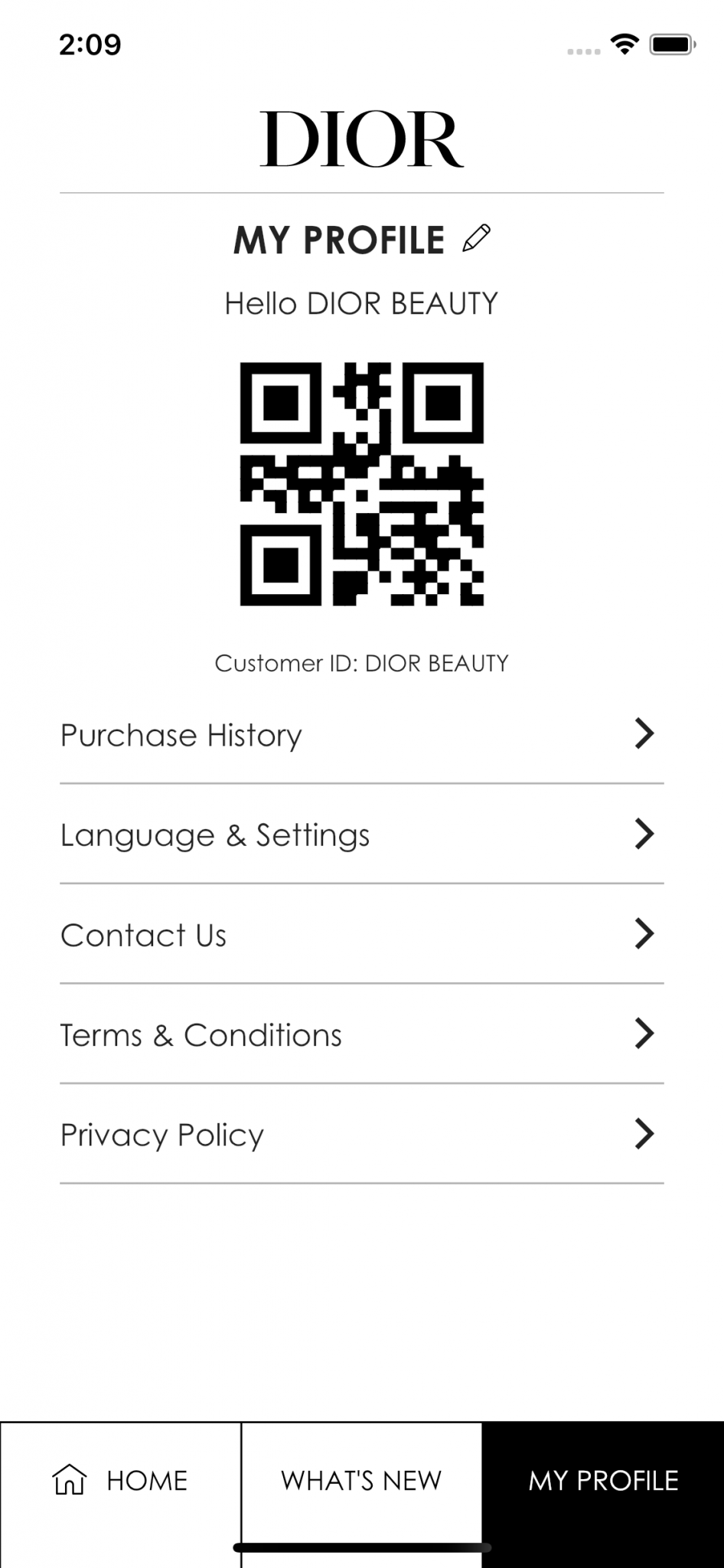Tap the Customer ID: DIOR BEAUTY text
This screenshot has height=1568, width=724.
pyautogui.click(x=361, y=663)
